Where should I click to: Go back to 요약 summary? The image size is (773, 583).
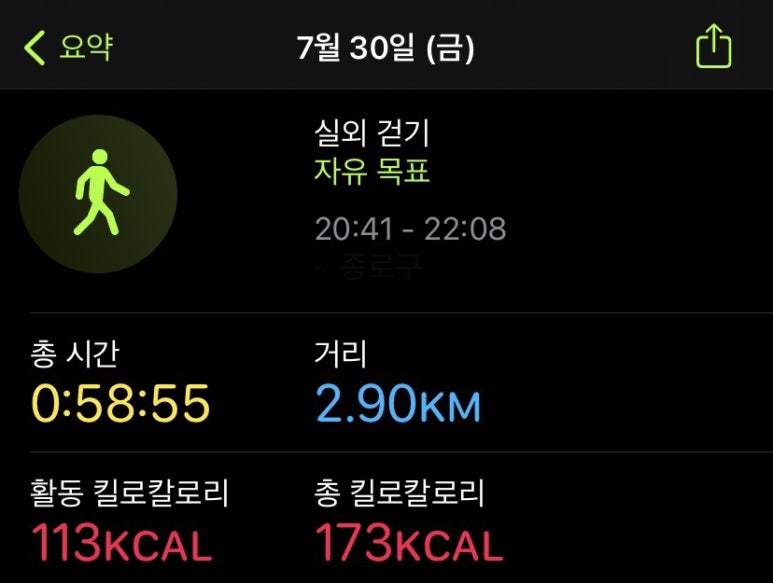[x=67, y=48]
